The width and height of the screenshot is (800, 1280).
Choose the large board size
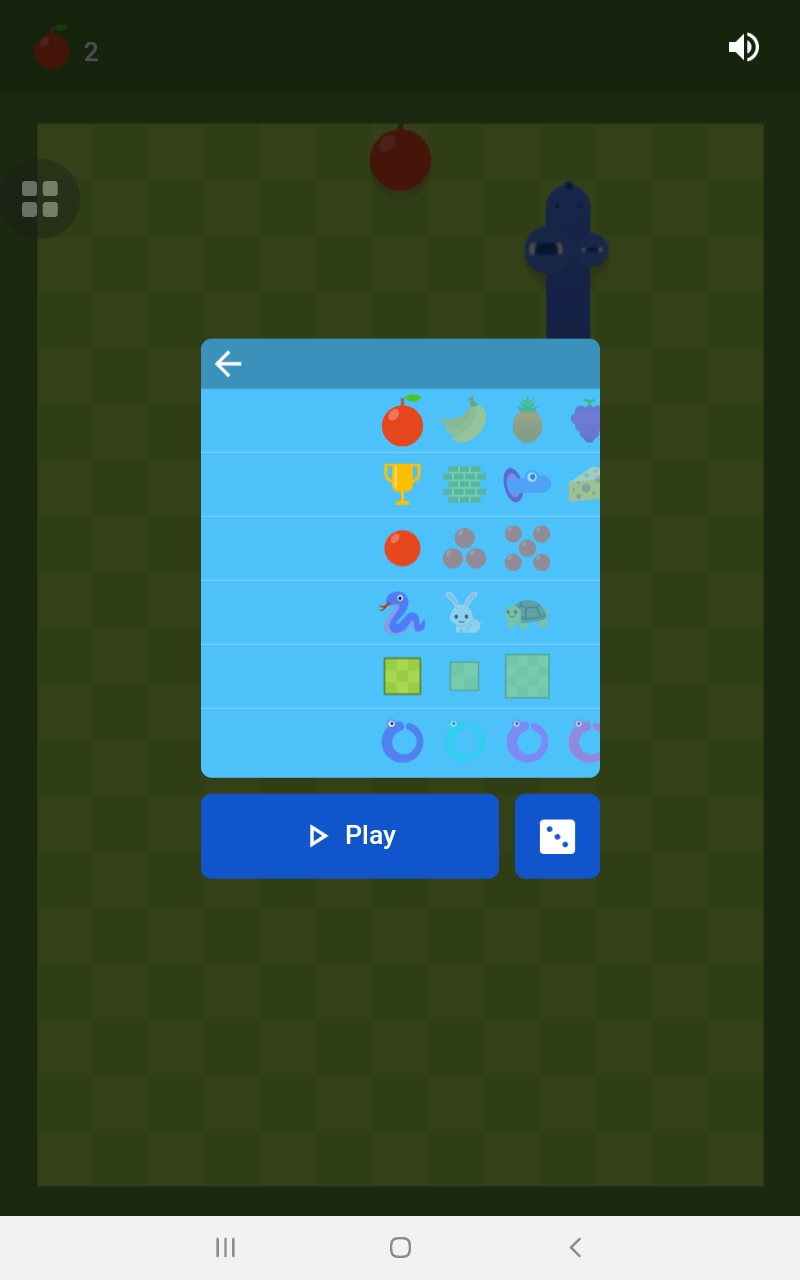pos(527,676)
